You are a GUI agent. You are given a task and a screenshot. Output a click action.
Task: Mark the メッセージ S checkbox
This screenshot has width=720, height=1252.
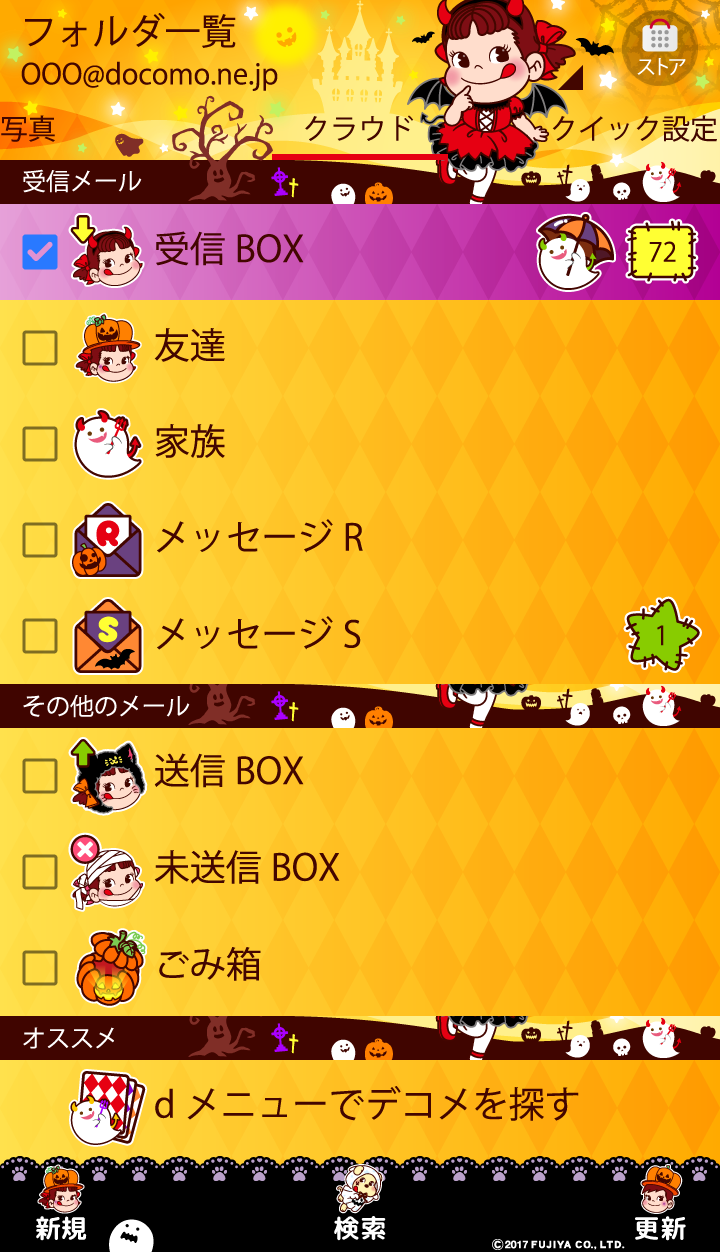40,636
